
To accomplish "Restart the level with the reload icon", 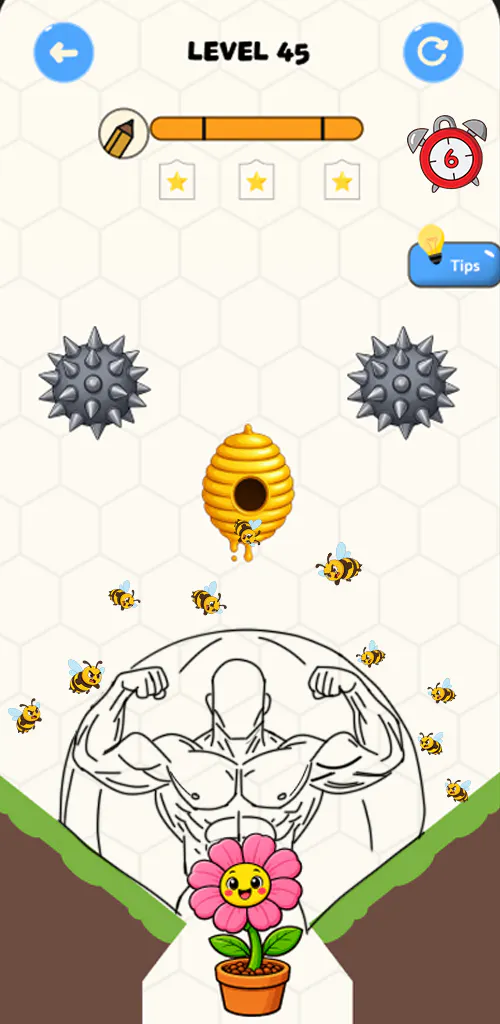I will [433, 52].
